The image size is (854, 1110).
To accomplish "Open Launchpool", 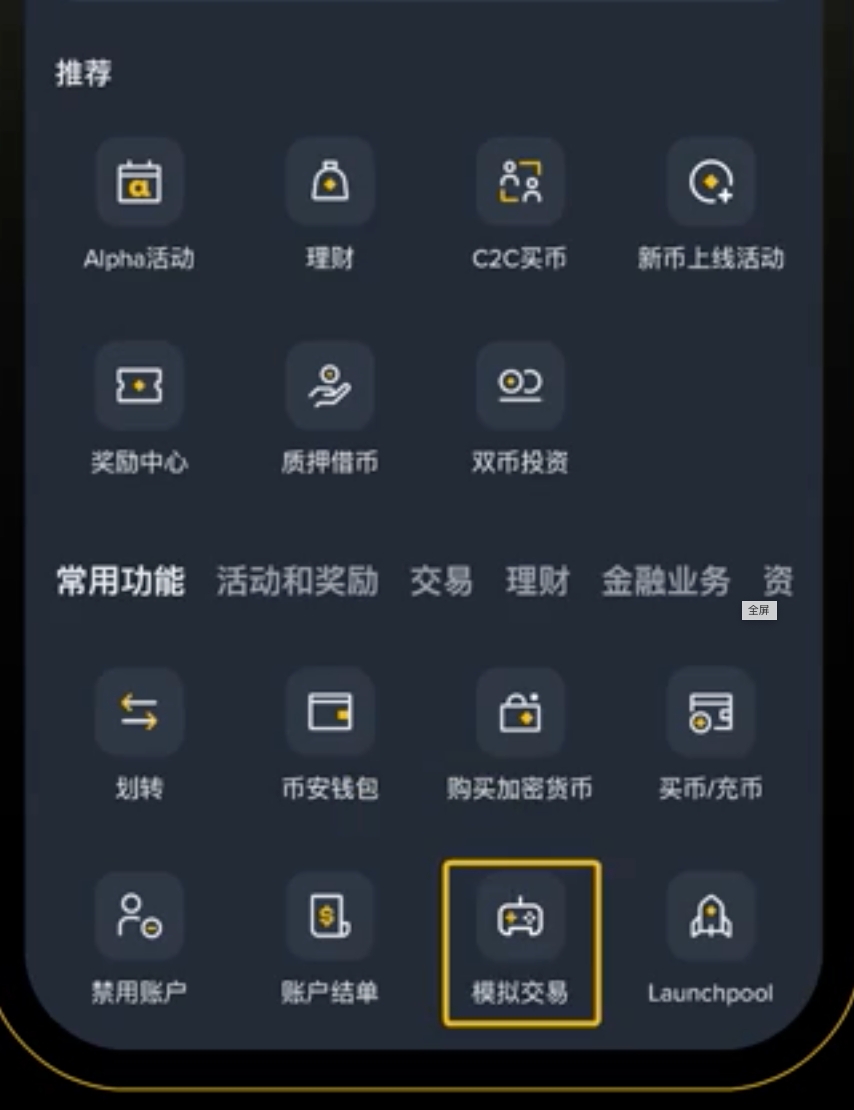I will click(x=711, y=917).
